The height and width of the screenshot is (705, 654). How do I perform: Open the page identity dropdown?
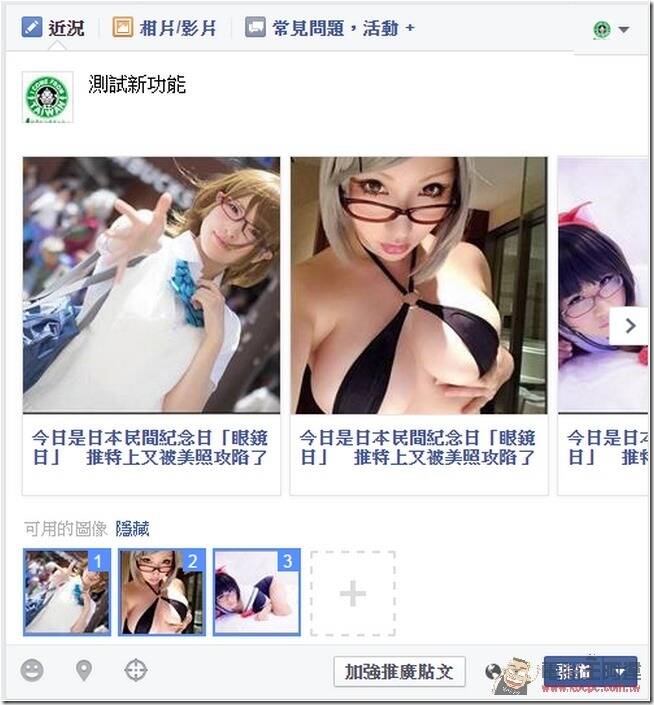tap(611, 29)
